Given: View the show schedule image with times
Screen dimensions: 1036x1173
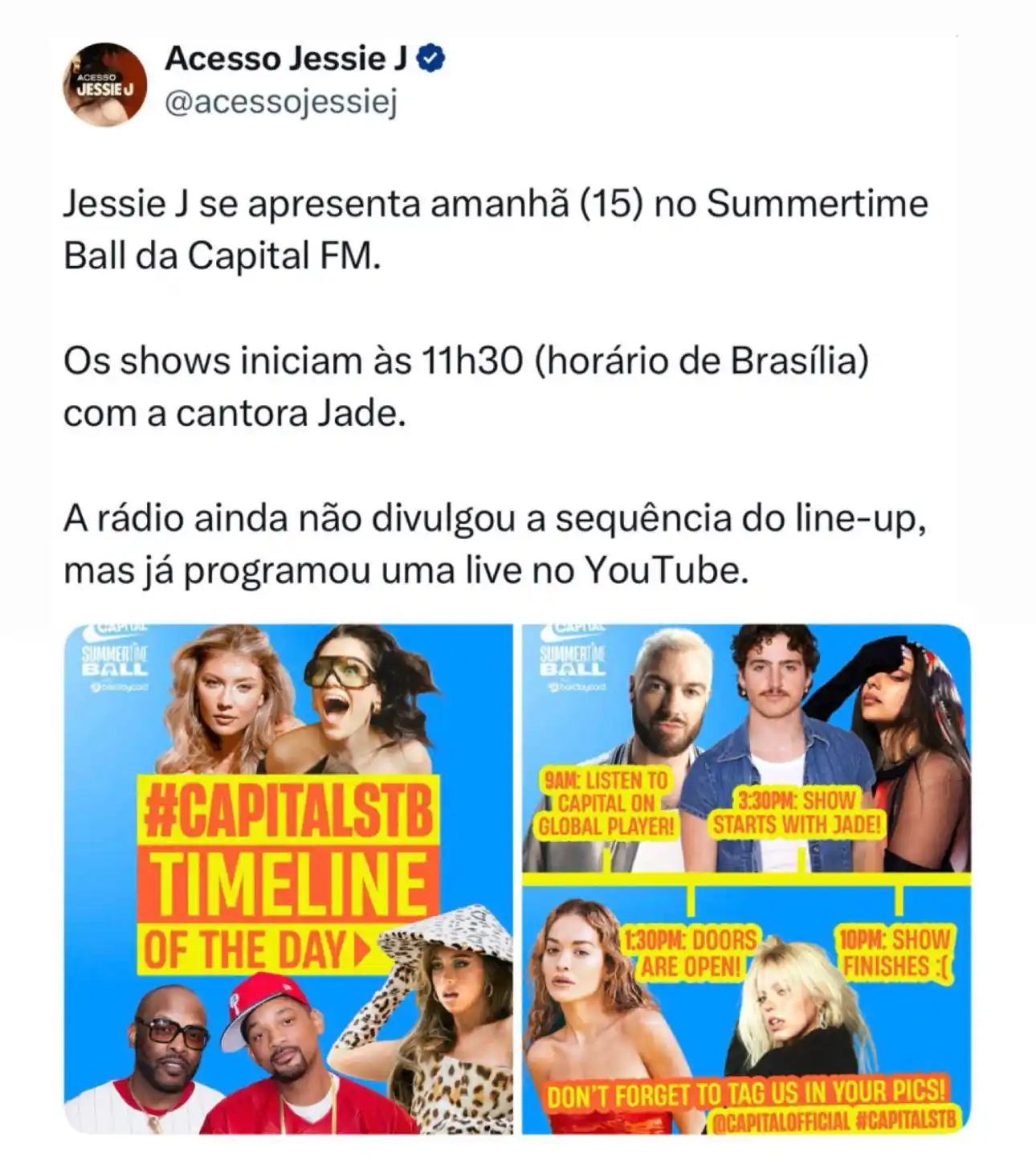Looking at the screenshot, I should click(746, 878).
